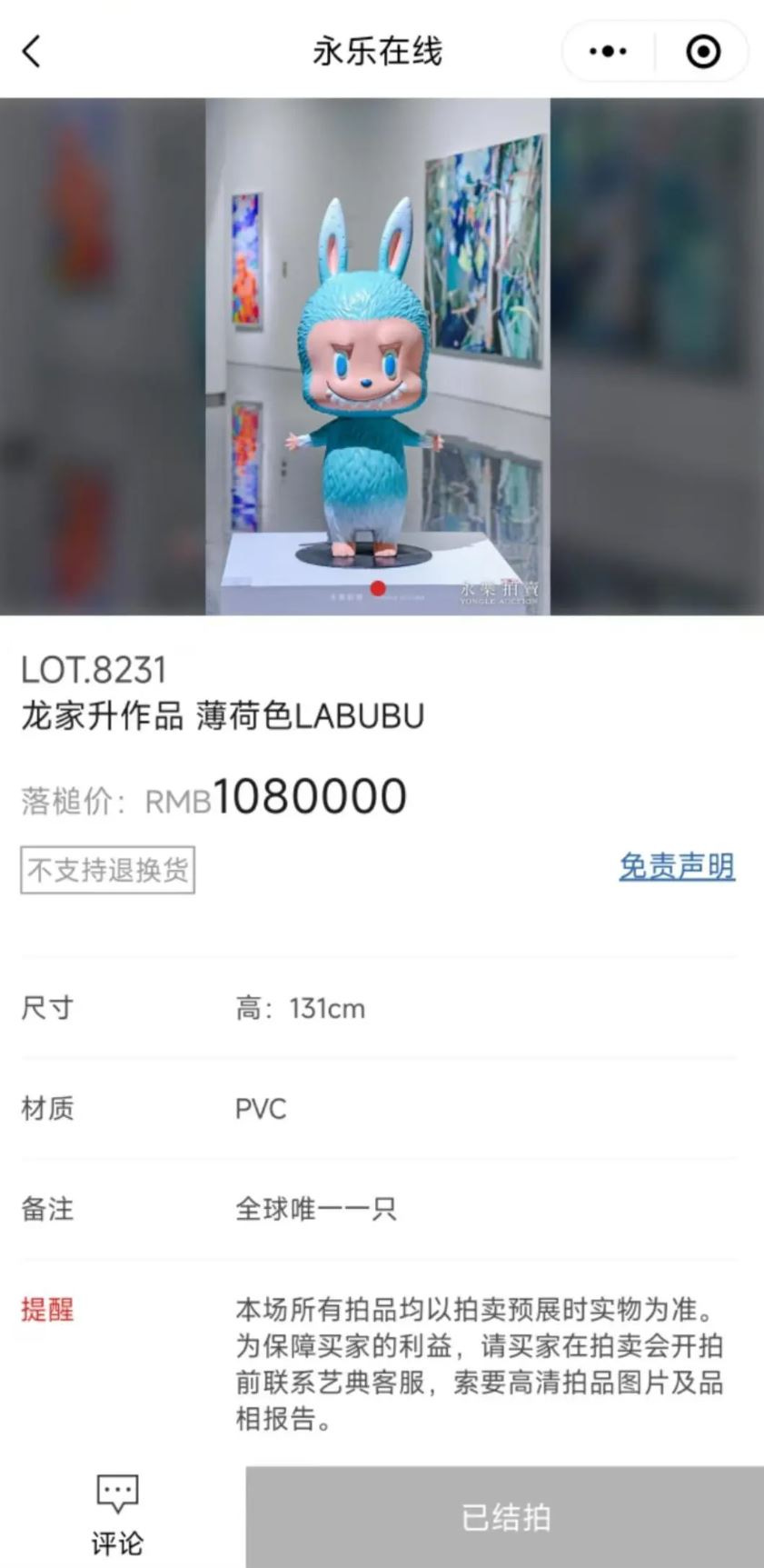
Task: Open the blue LABUBU lot photo
Action: 378,356
